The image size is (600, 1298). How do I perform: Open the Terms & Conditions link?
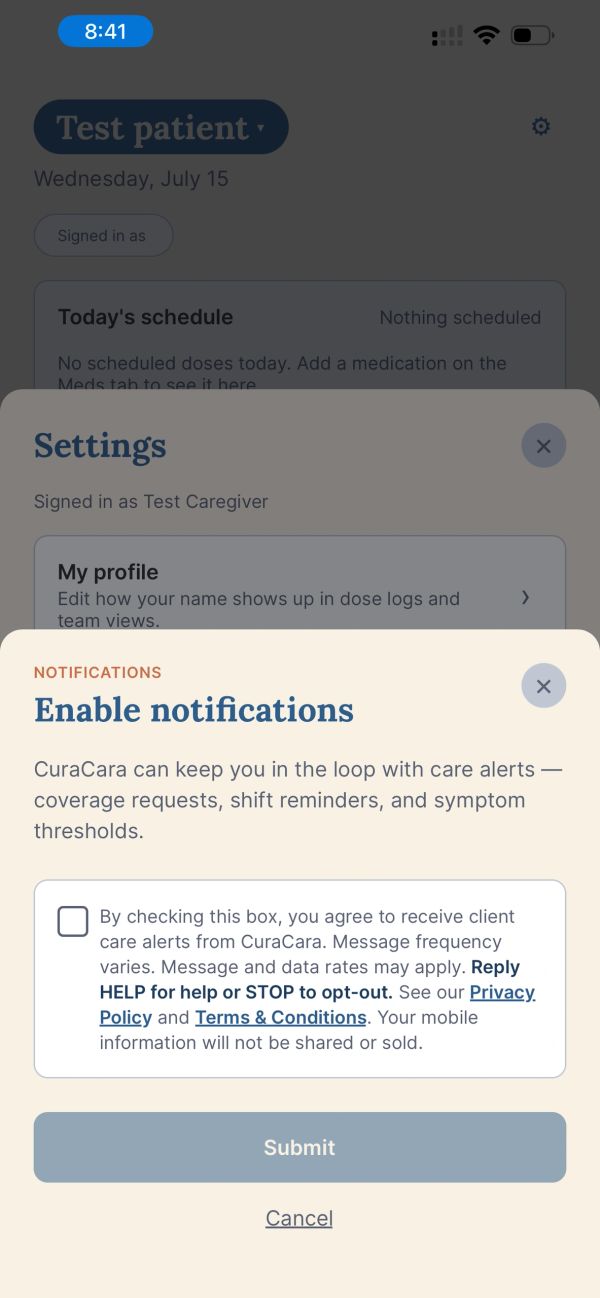coord(281,1017)
